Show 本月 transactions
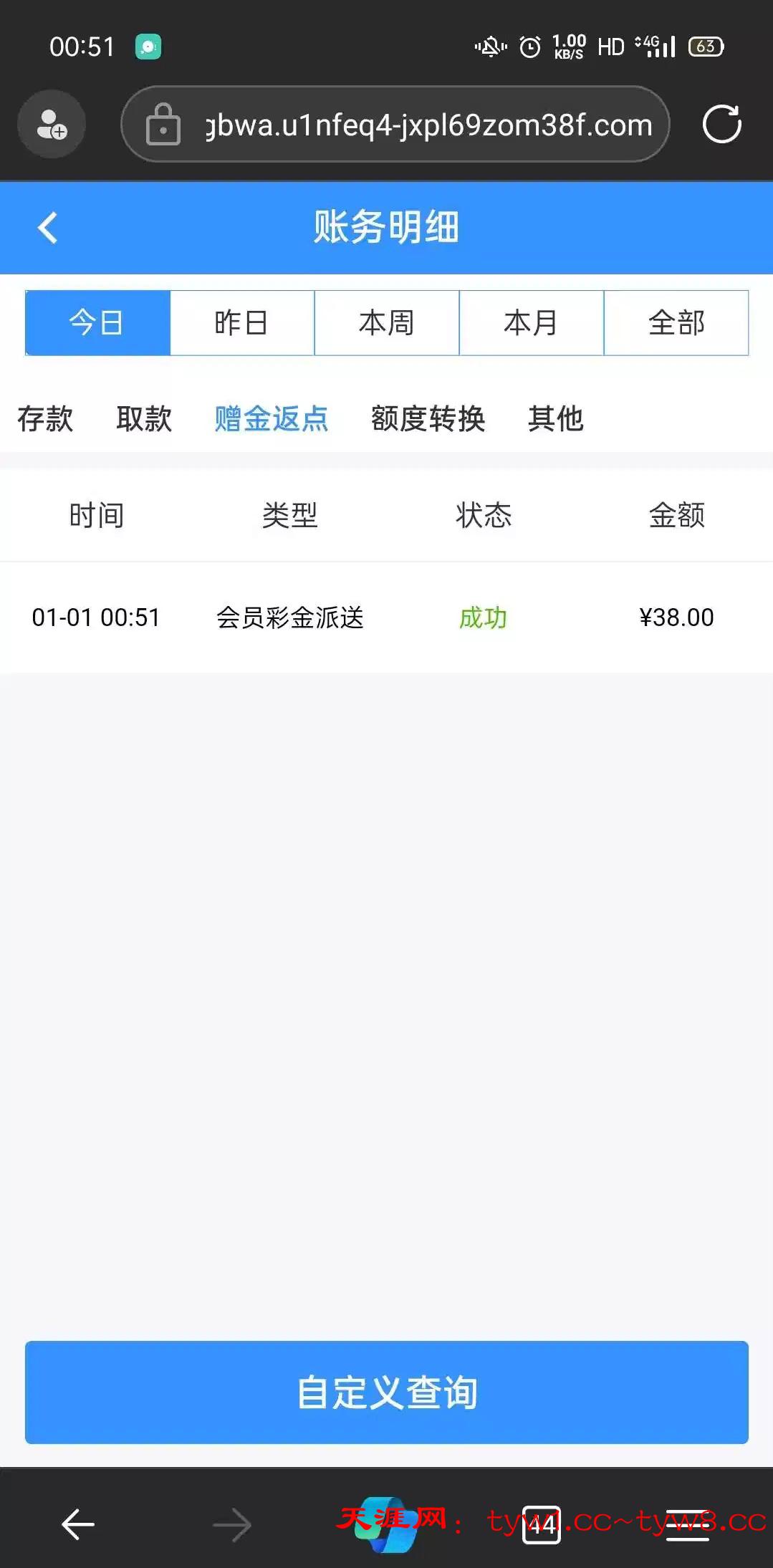 [532, 323]
